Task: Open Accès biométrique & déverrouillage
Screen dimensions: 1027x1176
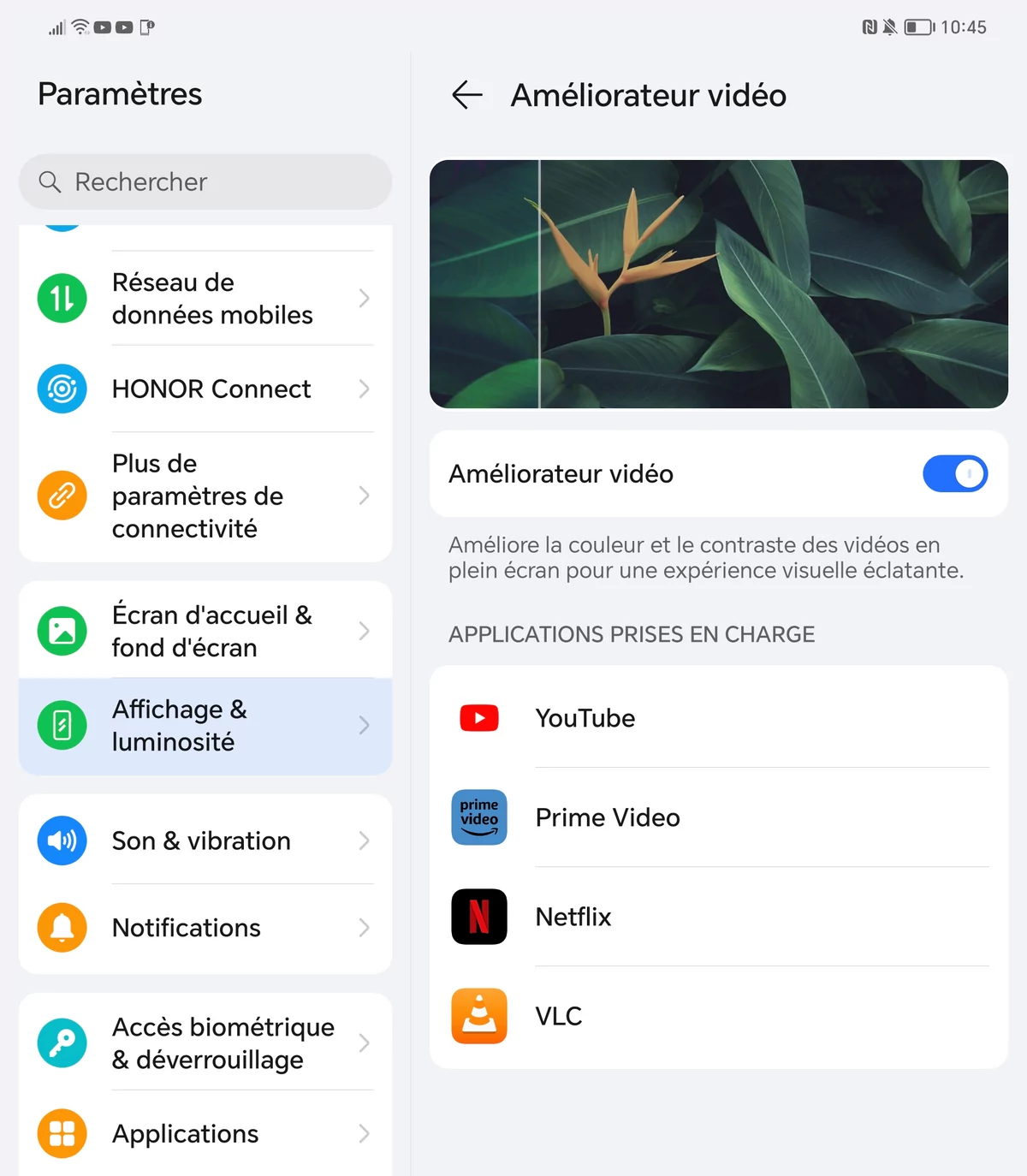Action: point(205,1042)
